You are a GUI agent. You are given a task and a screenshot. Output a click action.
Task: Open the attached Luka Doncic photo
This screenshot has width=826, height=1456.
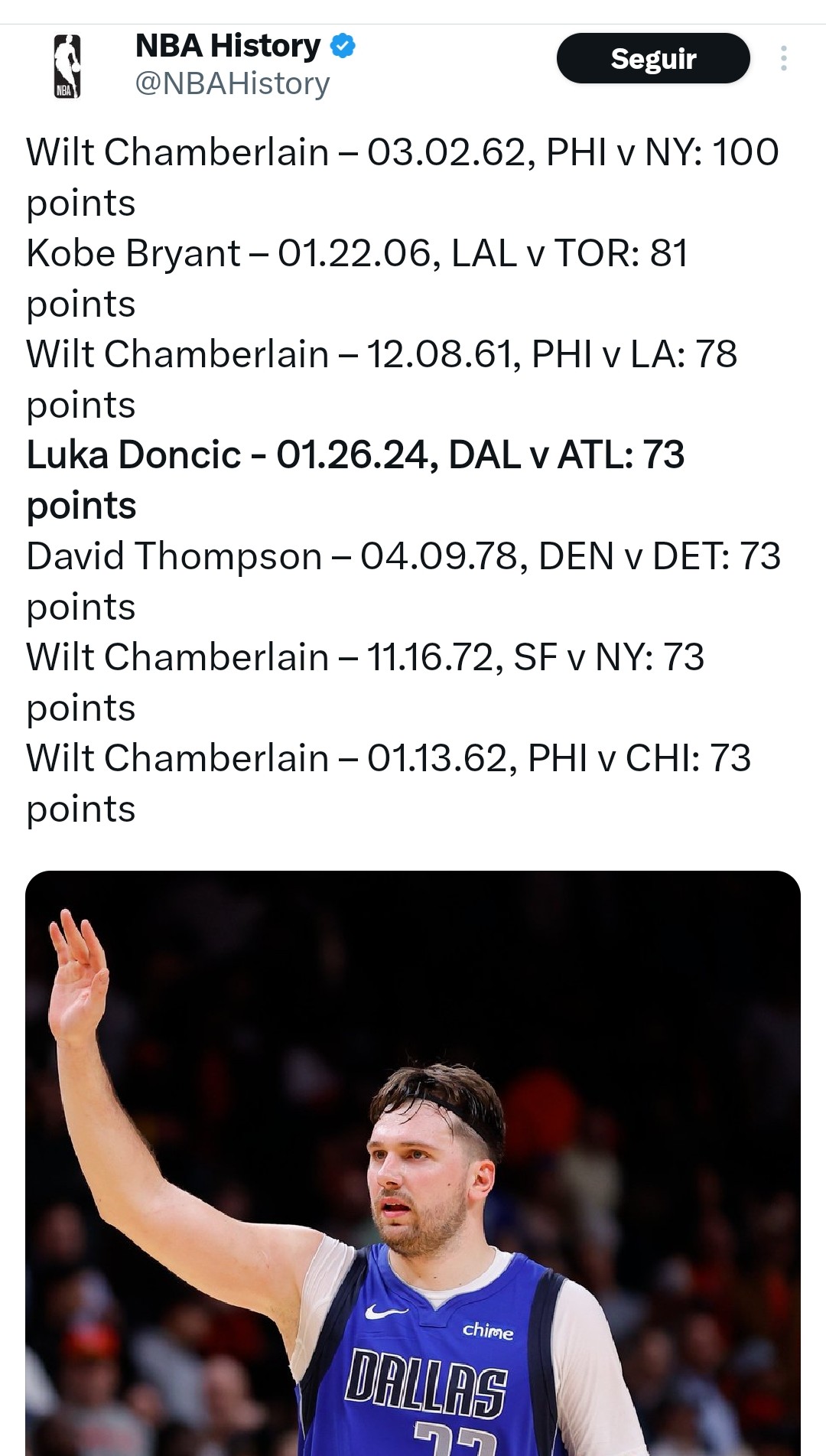[x=413, y=1163]
